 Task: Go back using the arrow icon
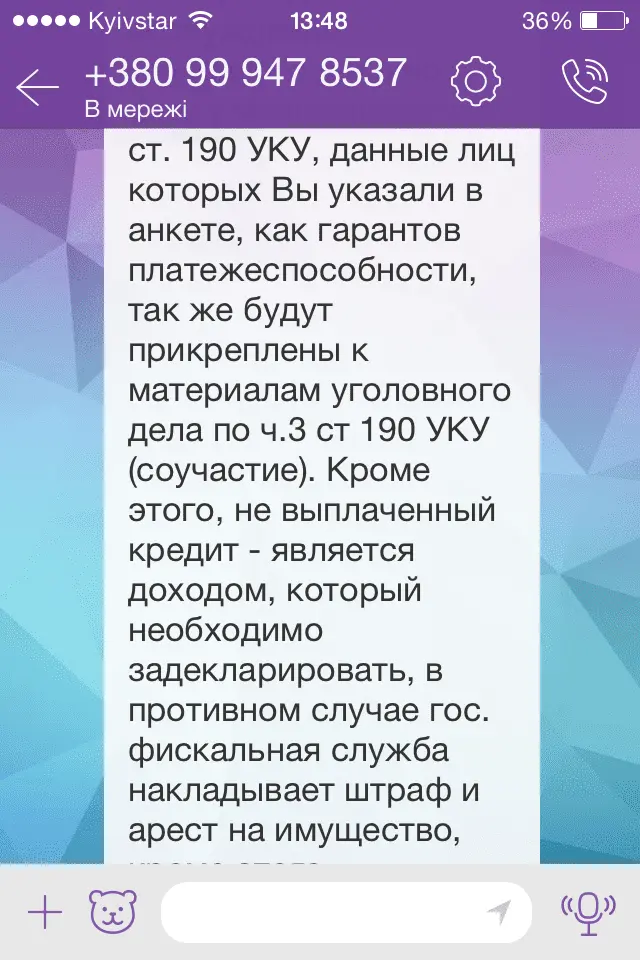click(38, 88)
